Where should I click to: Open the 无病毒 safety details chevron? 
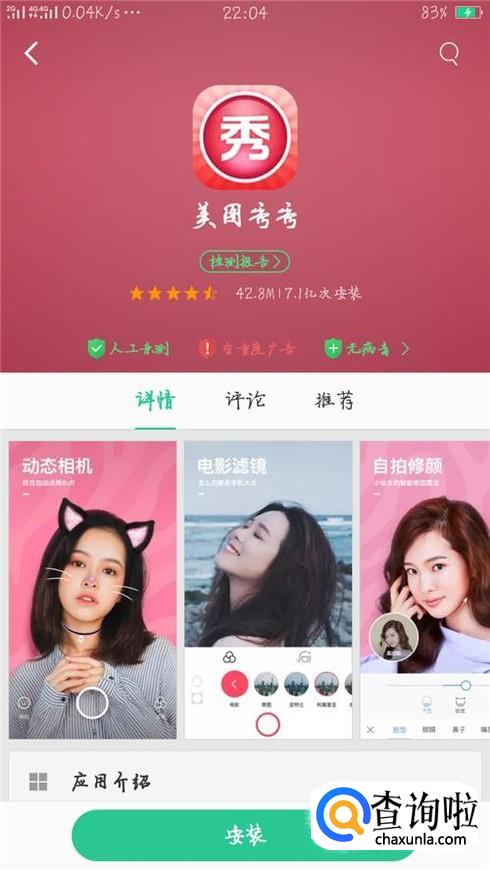point(406,348)
